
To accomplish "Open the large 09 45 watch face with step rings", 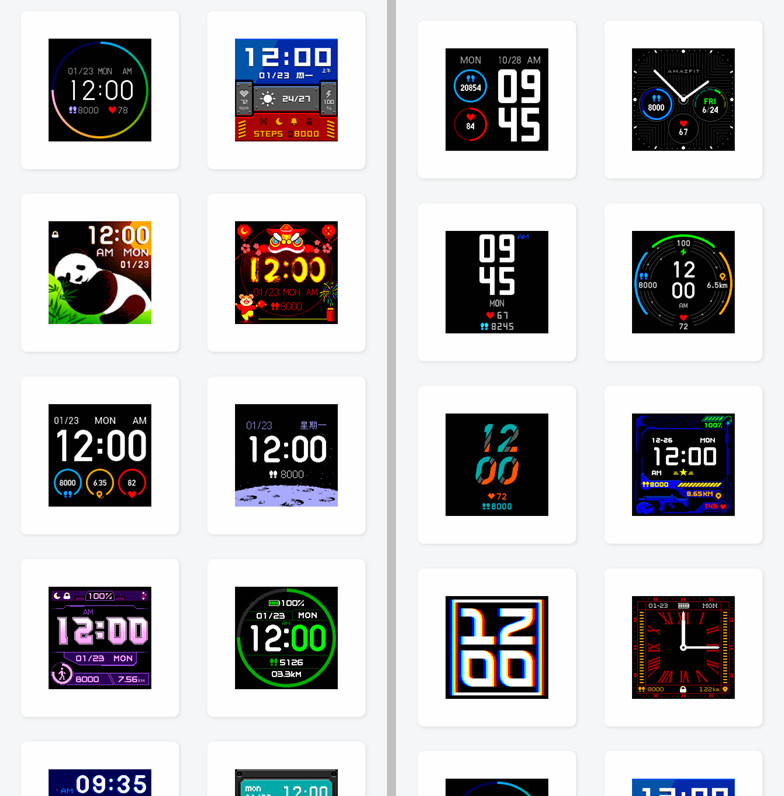I will click(497, 99).
